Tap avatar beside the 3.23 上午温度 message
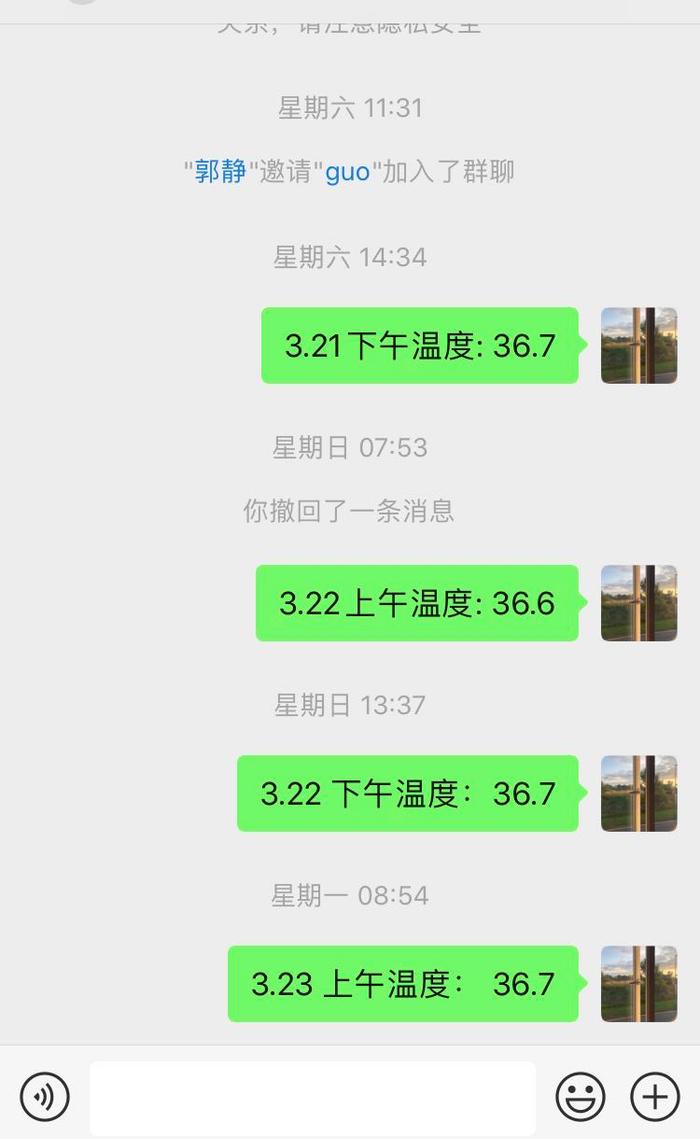Image resolution: width=700 pixels, height=1139 pixels. pos(639,984)
